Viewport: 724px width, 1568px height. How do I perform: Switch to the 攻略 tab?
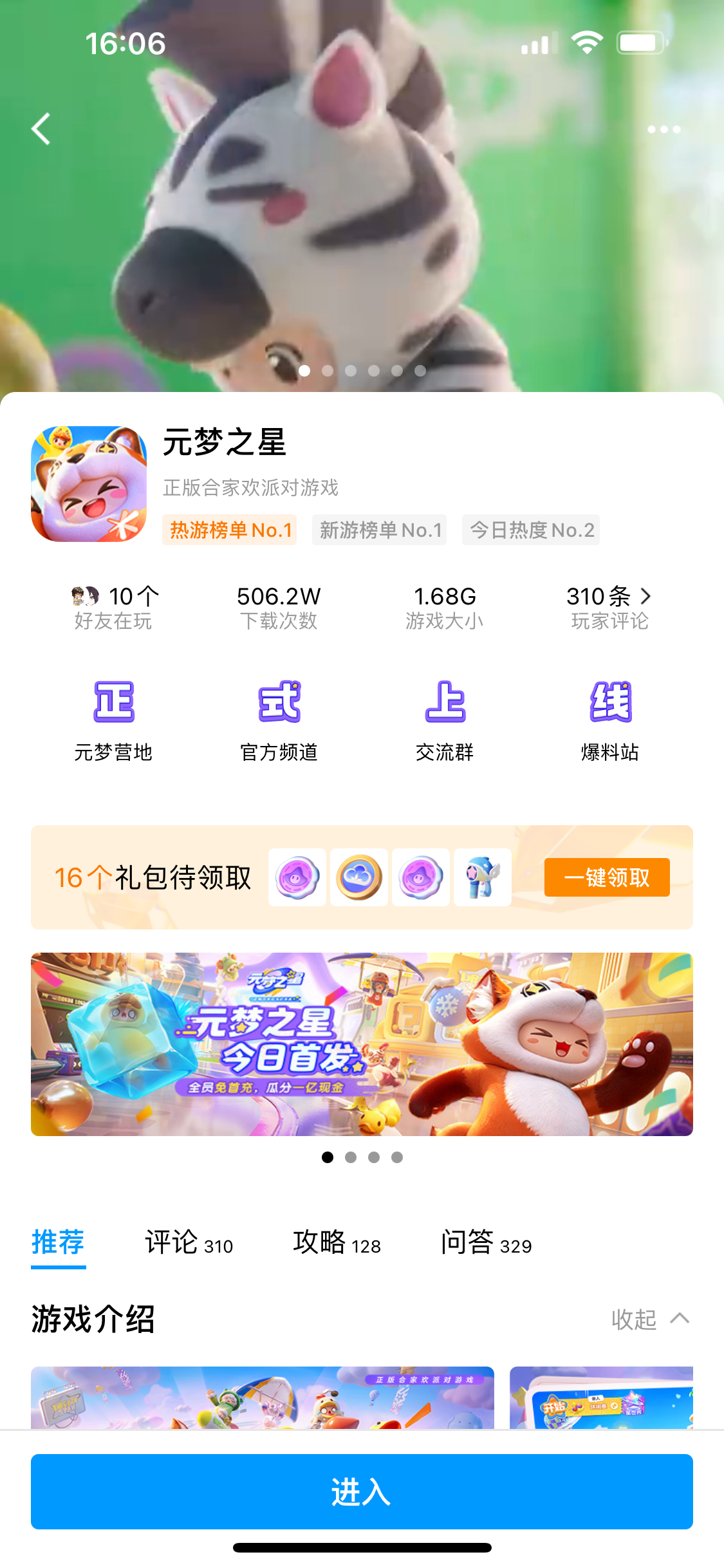tap(337, 1242)
